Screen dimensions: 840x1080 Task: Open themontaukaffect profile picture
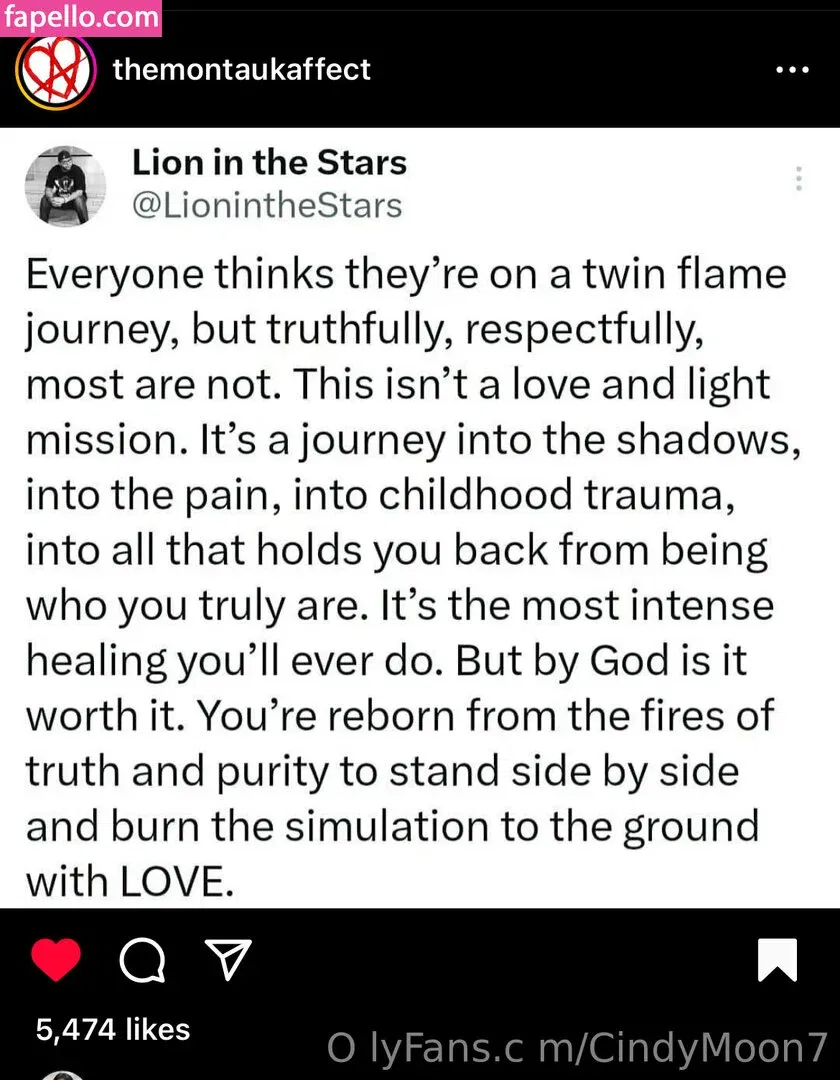point(56,70)
